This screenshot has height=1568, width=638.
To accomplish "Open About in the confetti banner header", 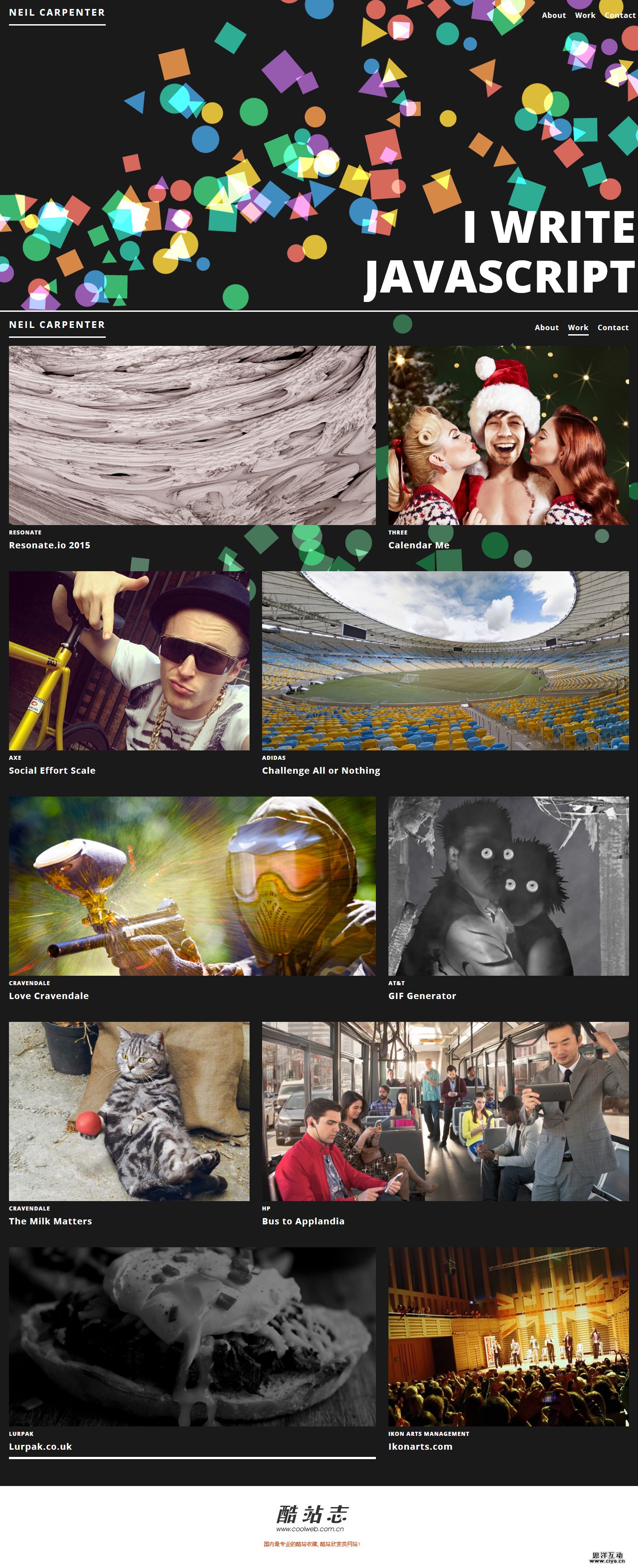I will point(553,15).
